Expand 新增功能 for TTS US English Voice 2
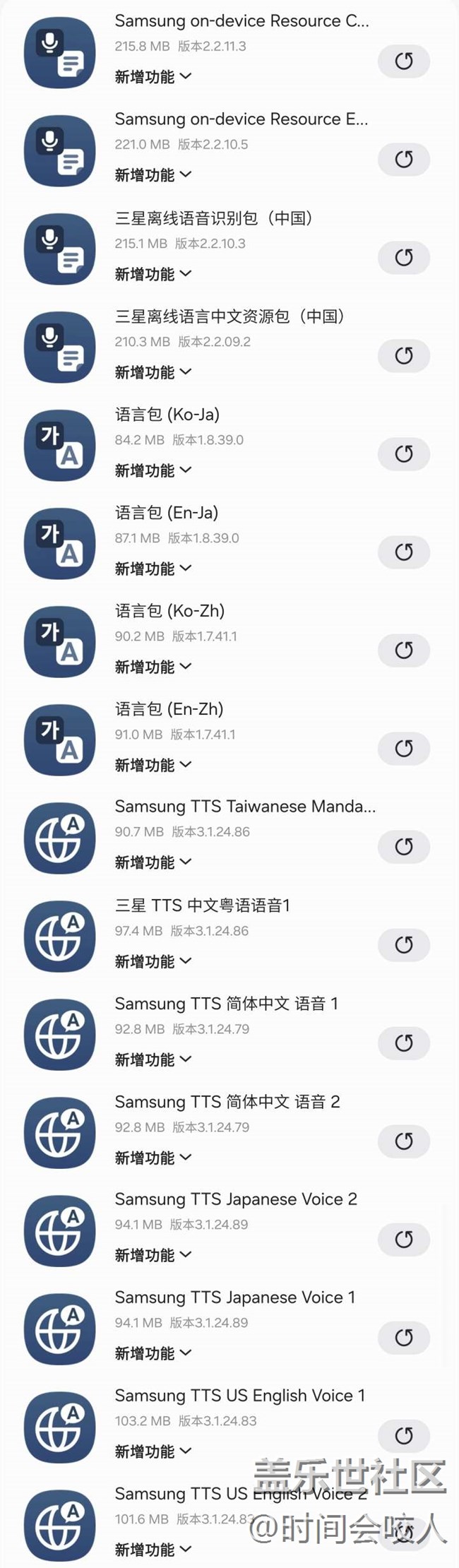 pos(153,1550)
